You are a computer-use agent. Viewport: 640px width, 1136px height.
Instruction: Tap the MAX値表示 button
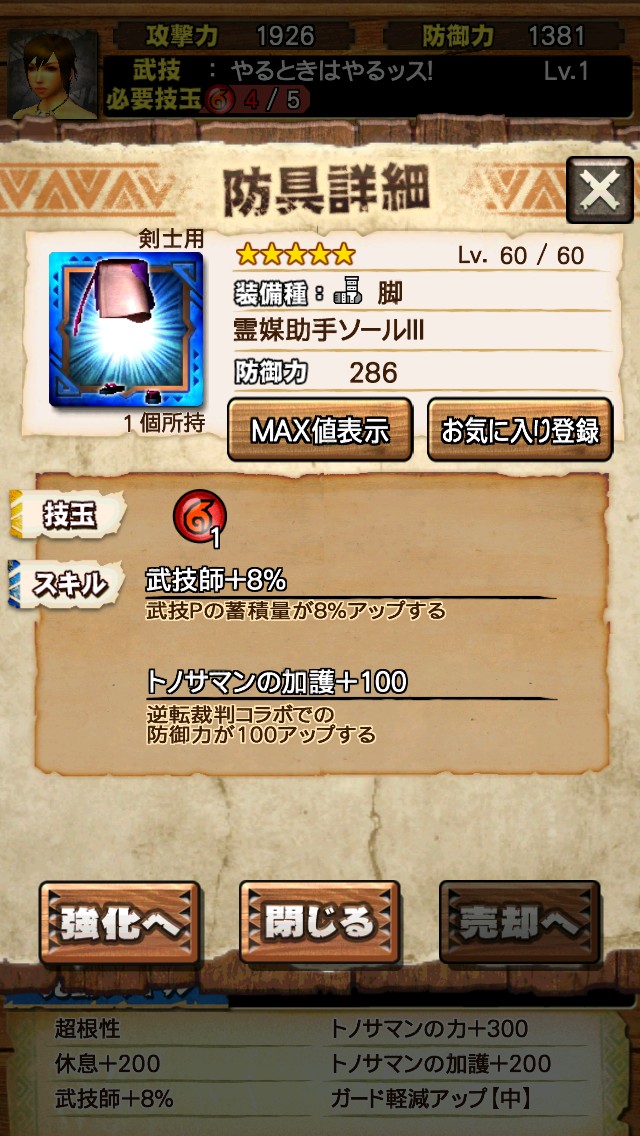click(320, 430)
